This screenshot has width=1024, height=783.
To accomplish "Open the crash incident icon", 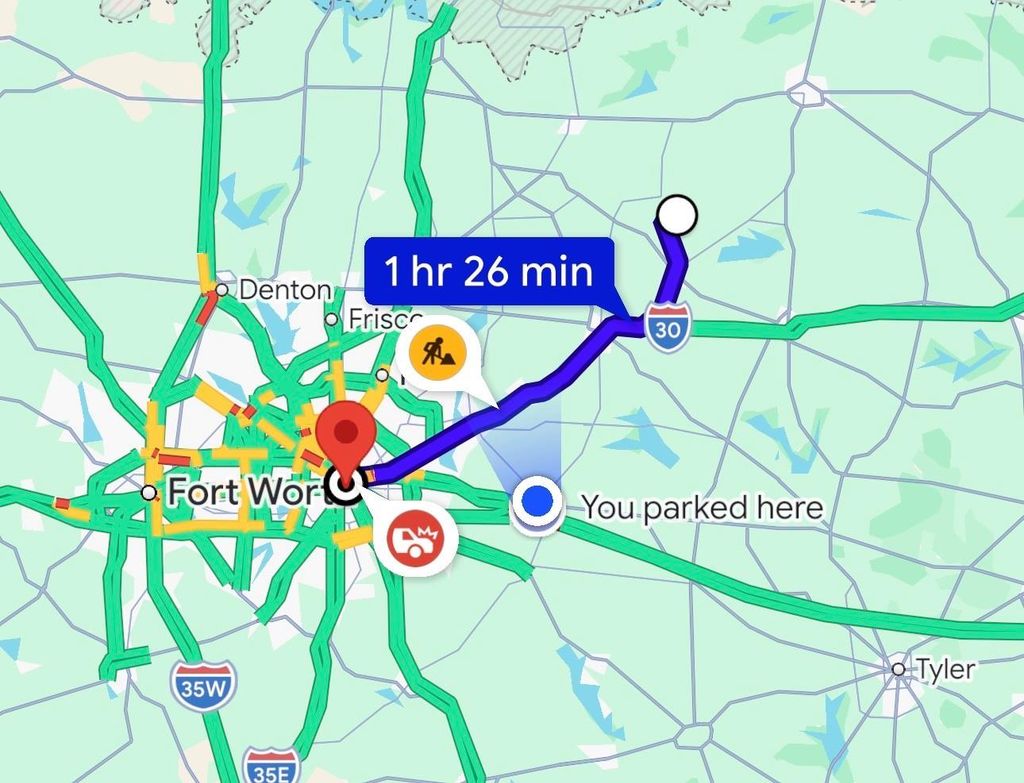I will point(415,540).
